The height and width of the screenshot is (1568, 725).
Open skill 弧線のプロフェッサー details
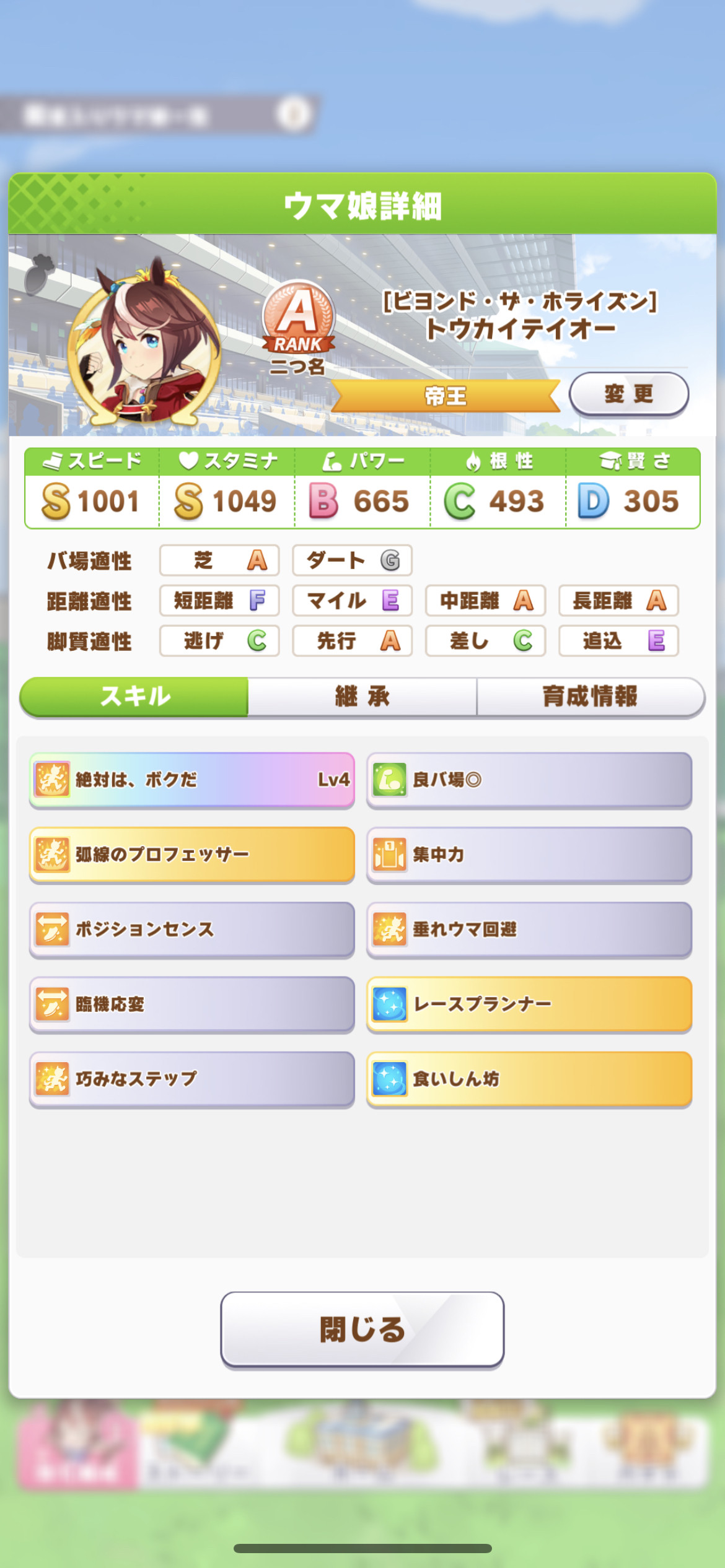coord(191,855)
